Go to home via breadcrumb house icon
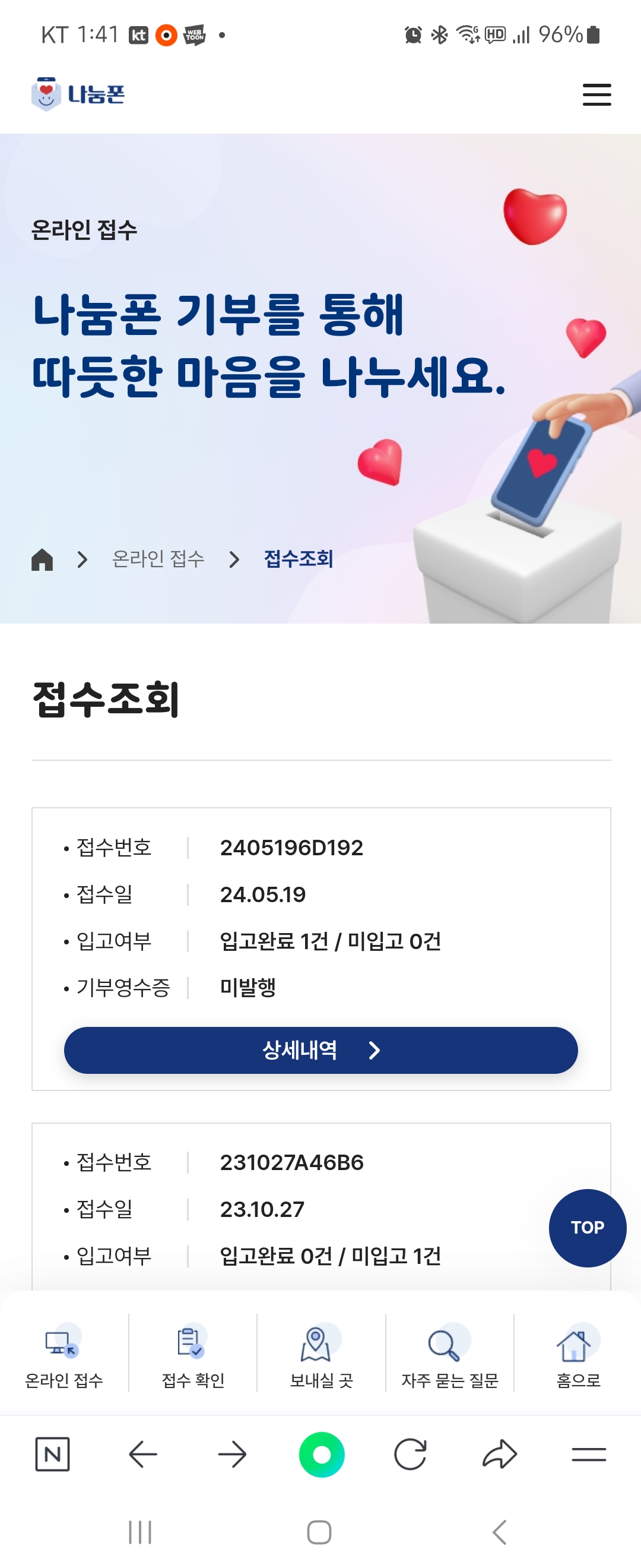Image resolution: width=641 pixels, height=1568 pixels. coord(42,559)
